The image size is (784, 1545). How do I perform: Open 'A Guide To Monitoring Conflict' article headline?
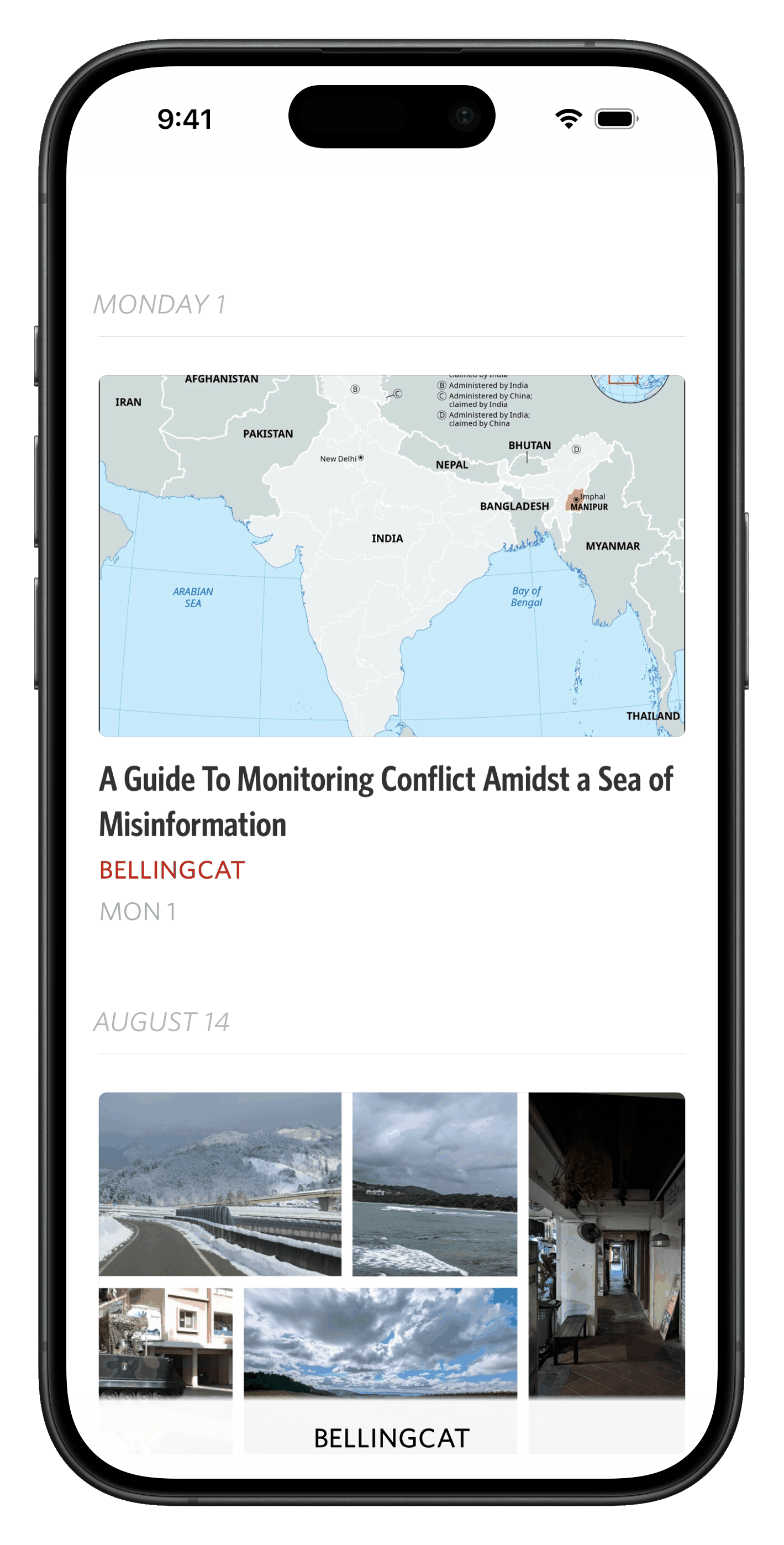click(386, 801)
